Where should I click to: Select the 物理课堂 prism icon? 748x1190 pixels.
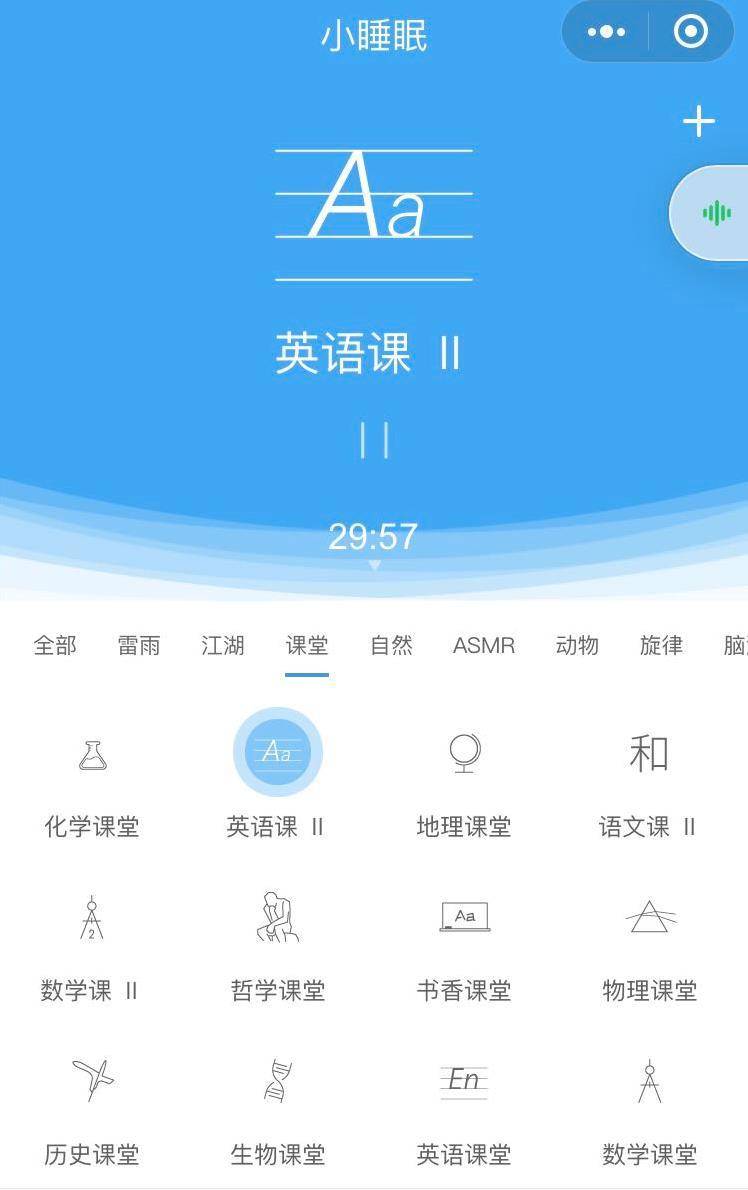pos(648,917)
